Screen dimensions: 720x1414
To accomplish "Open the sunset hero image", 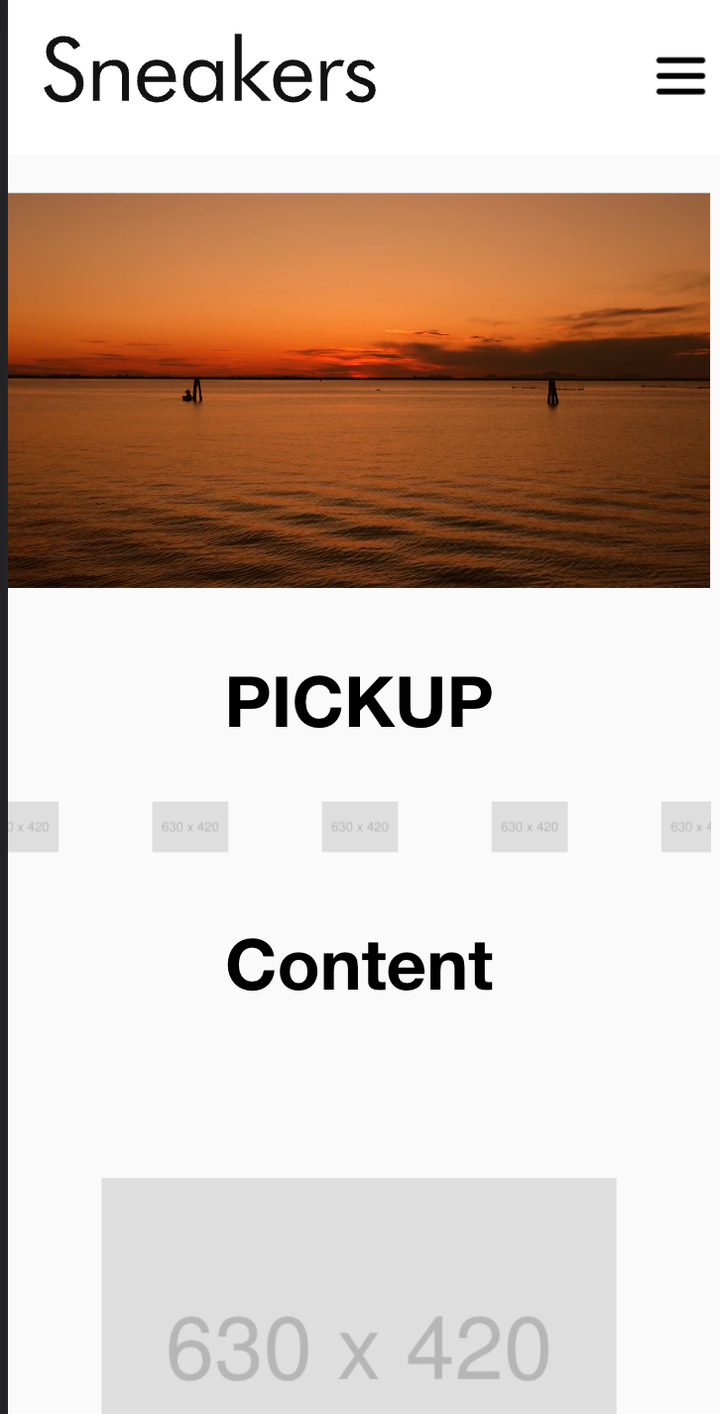I will tap(359, 390).
